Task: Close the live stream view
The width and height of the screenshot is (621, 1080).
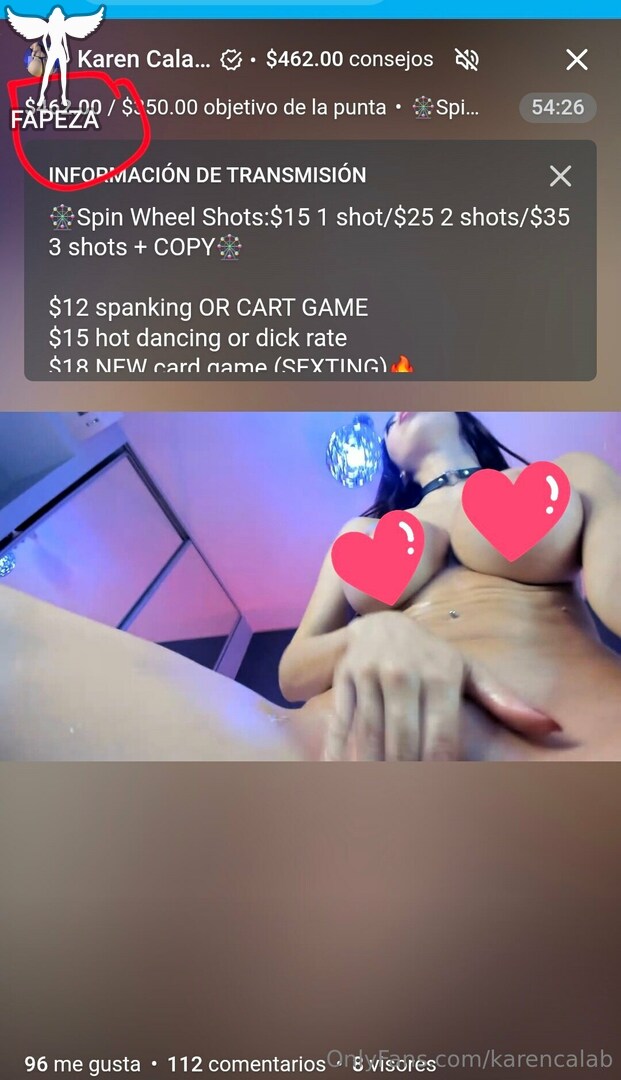Action: pos(577,60)
